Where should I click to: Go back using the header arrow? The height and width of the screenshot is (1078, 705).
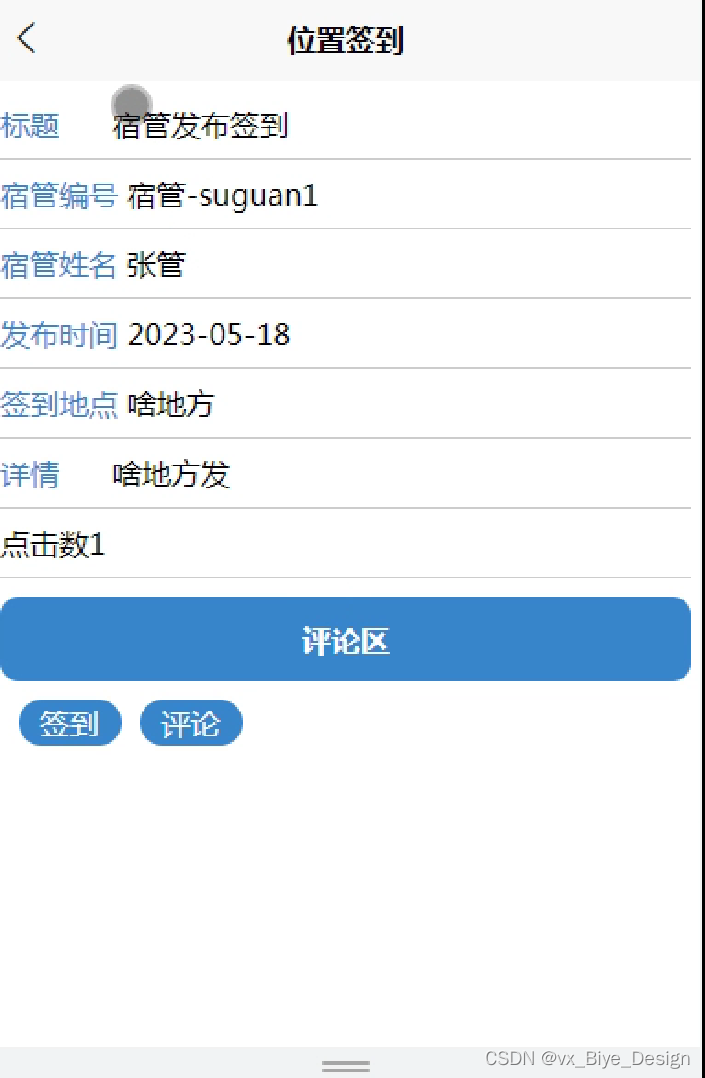tap(27, 39)
